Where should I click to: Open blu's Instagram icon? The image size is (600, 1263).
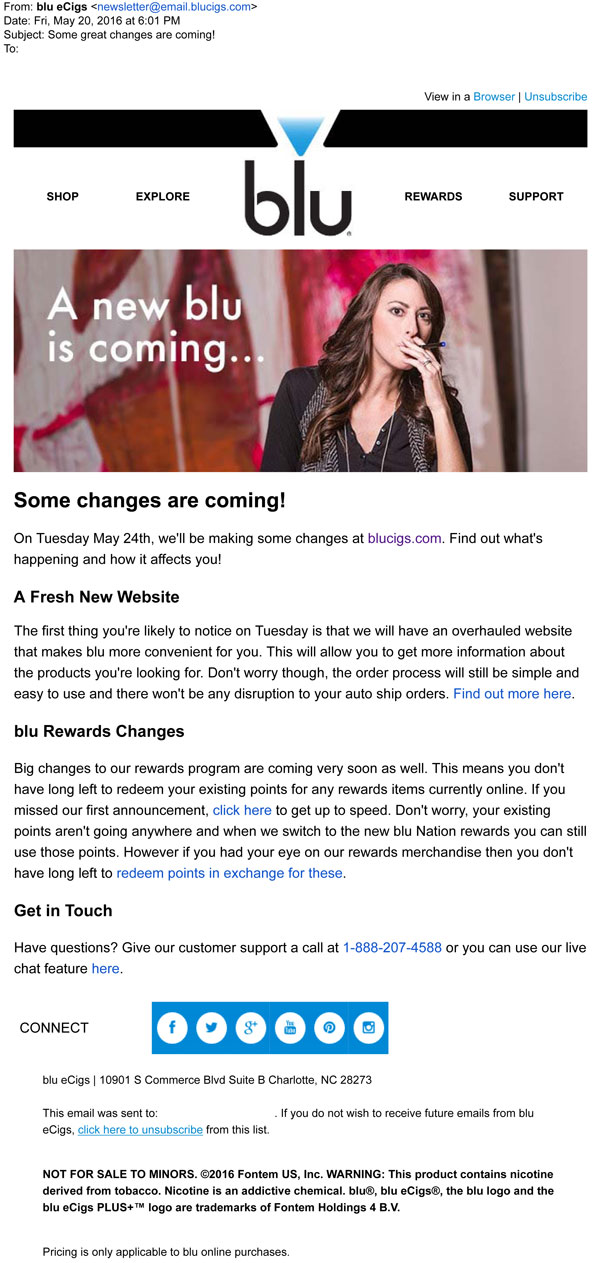(x=368, y=1028)
